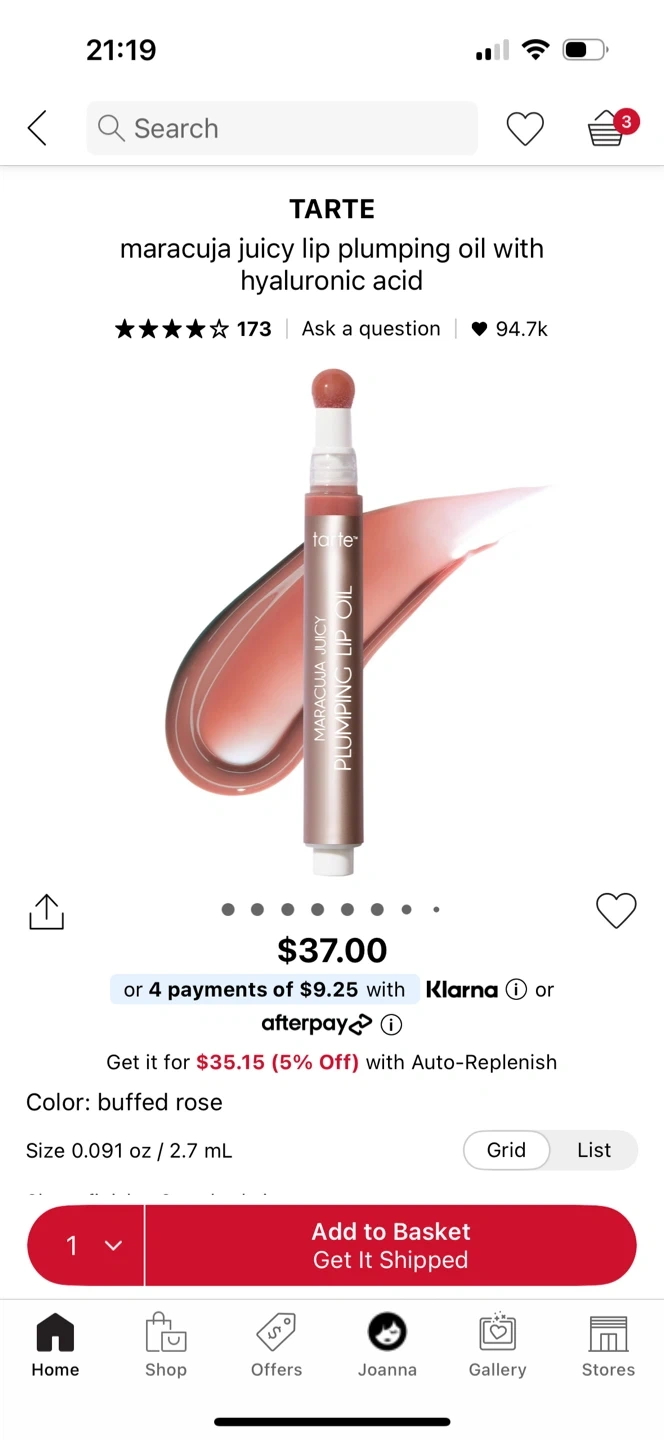
Task: Tap the Search field
Action: click(x=282, y=128)
